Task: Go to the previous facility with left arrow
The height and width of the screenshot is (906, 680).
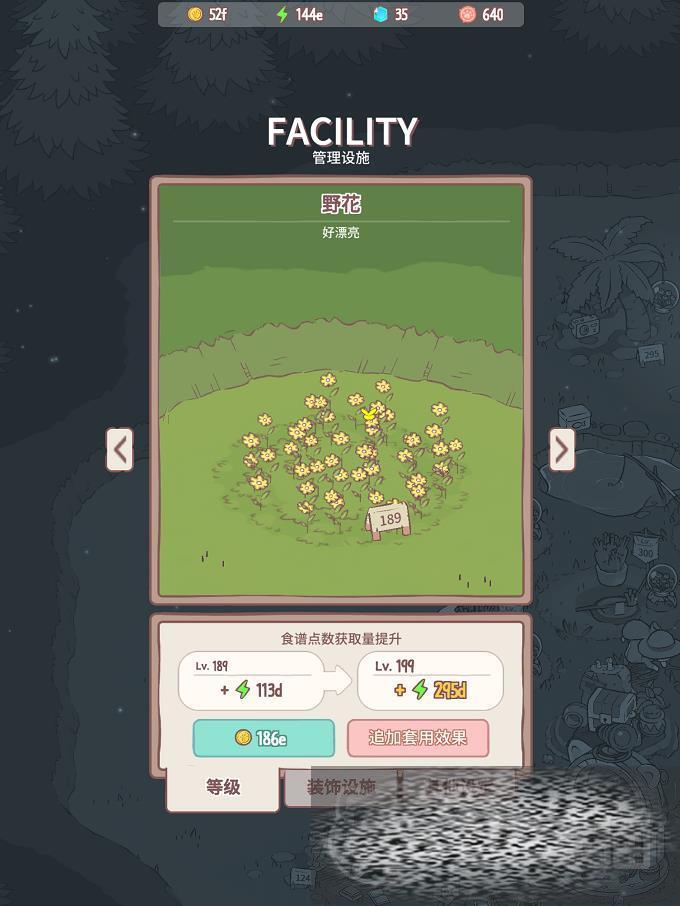Action: (120, 450)
